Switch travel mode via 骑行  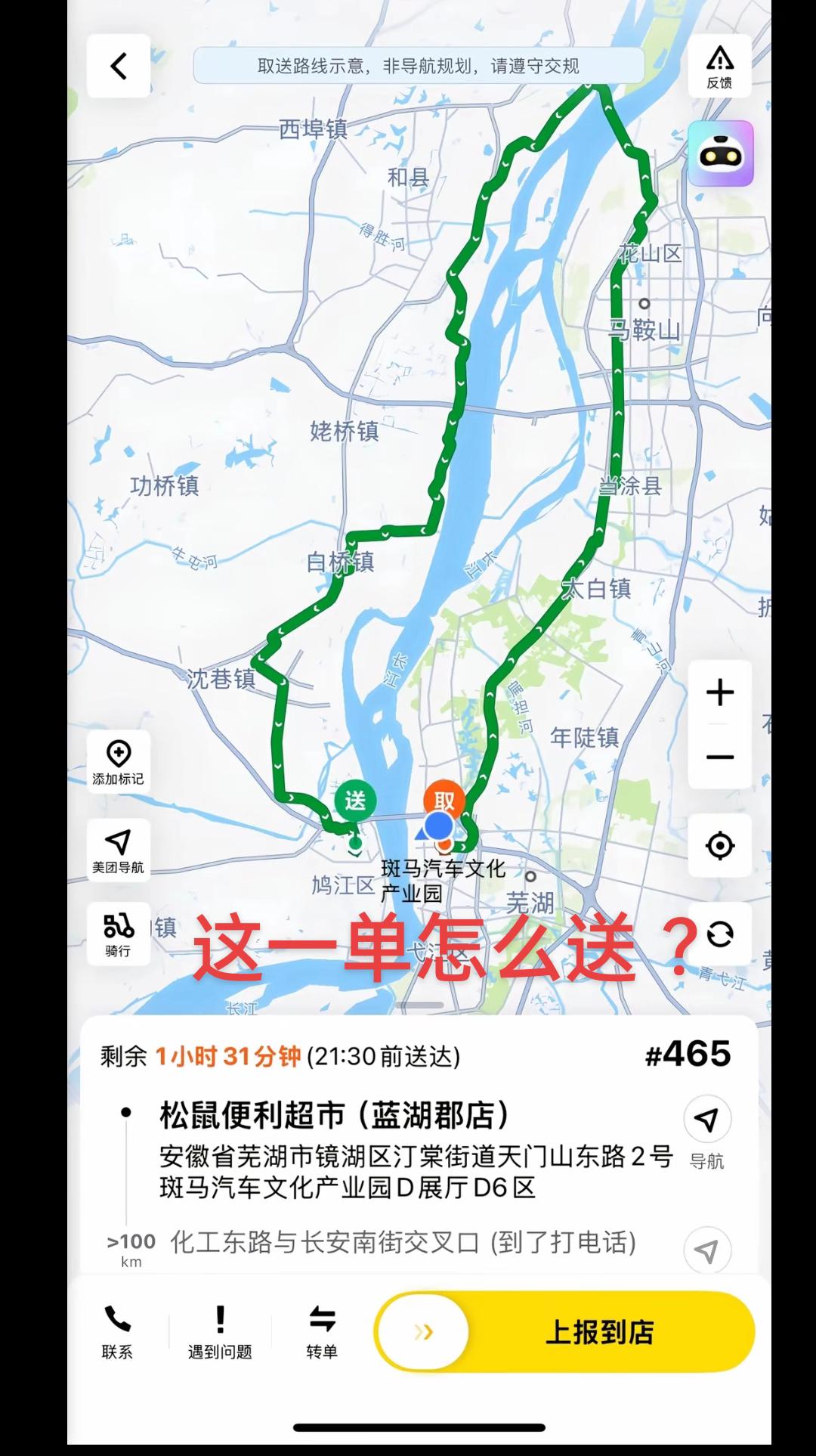click(119, 934)
